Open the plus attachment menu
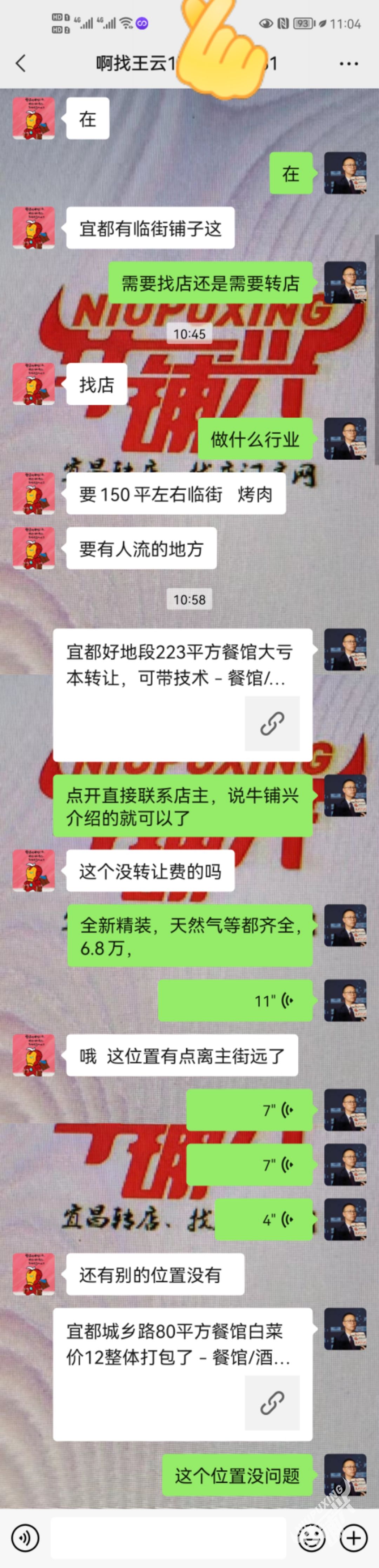379x1568 pixels. [353, 1538]
